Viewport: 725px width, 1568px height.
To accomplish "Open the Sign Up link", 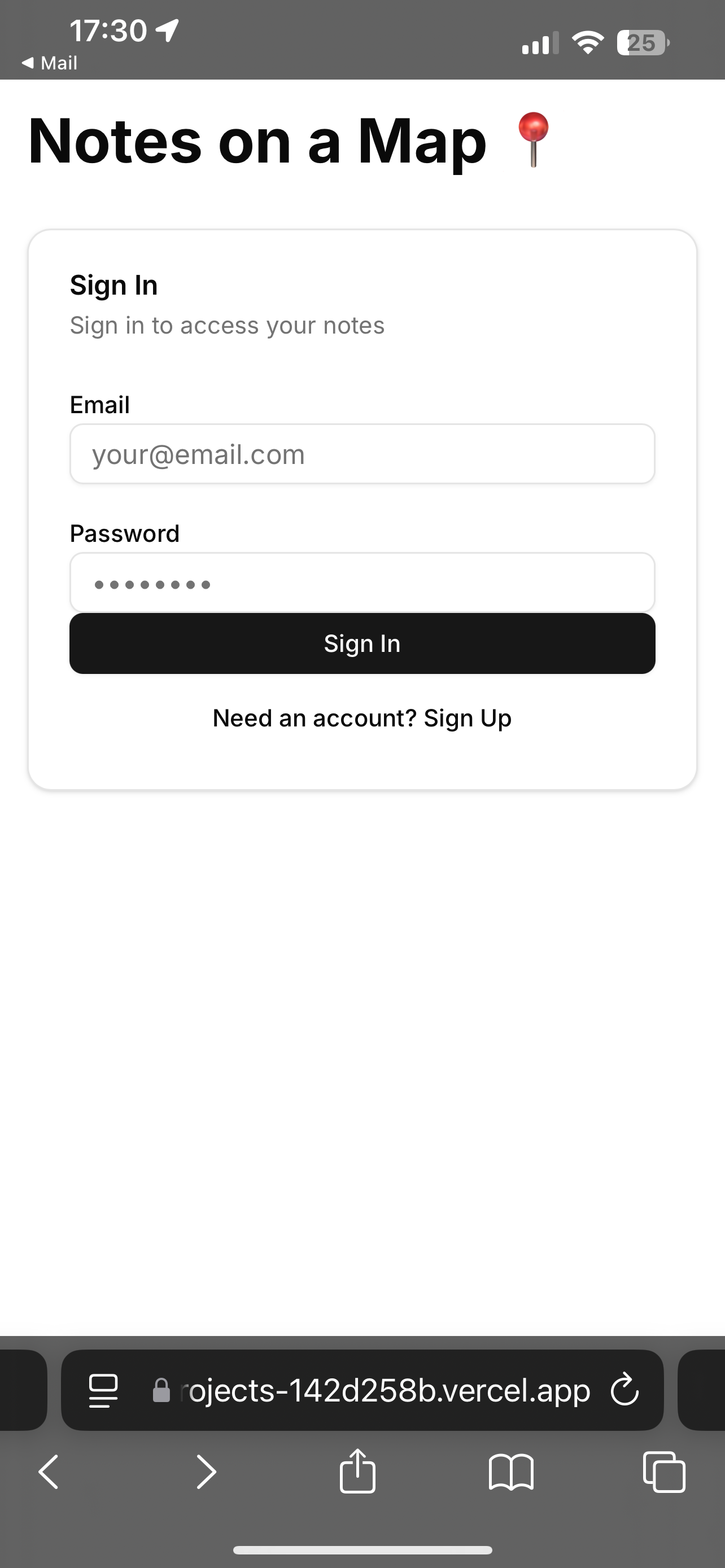I will (x=468, y=719).
